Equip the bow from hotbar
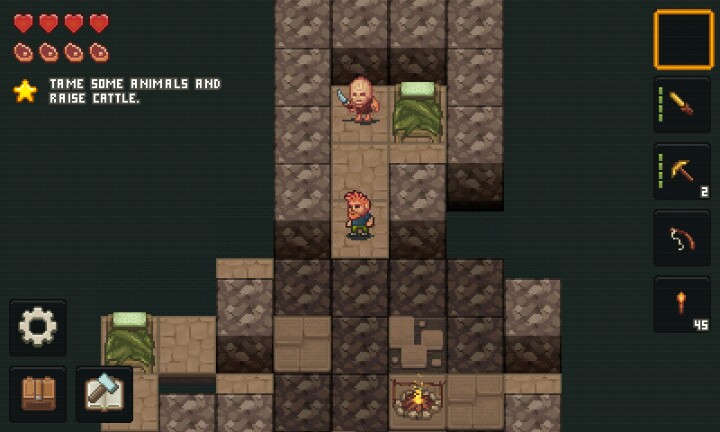The height and width of the screenshot is (432, 720). click(683, 238)
